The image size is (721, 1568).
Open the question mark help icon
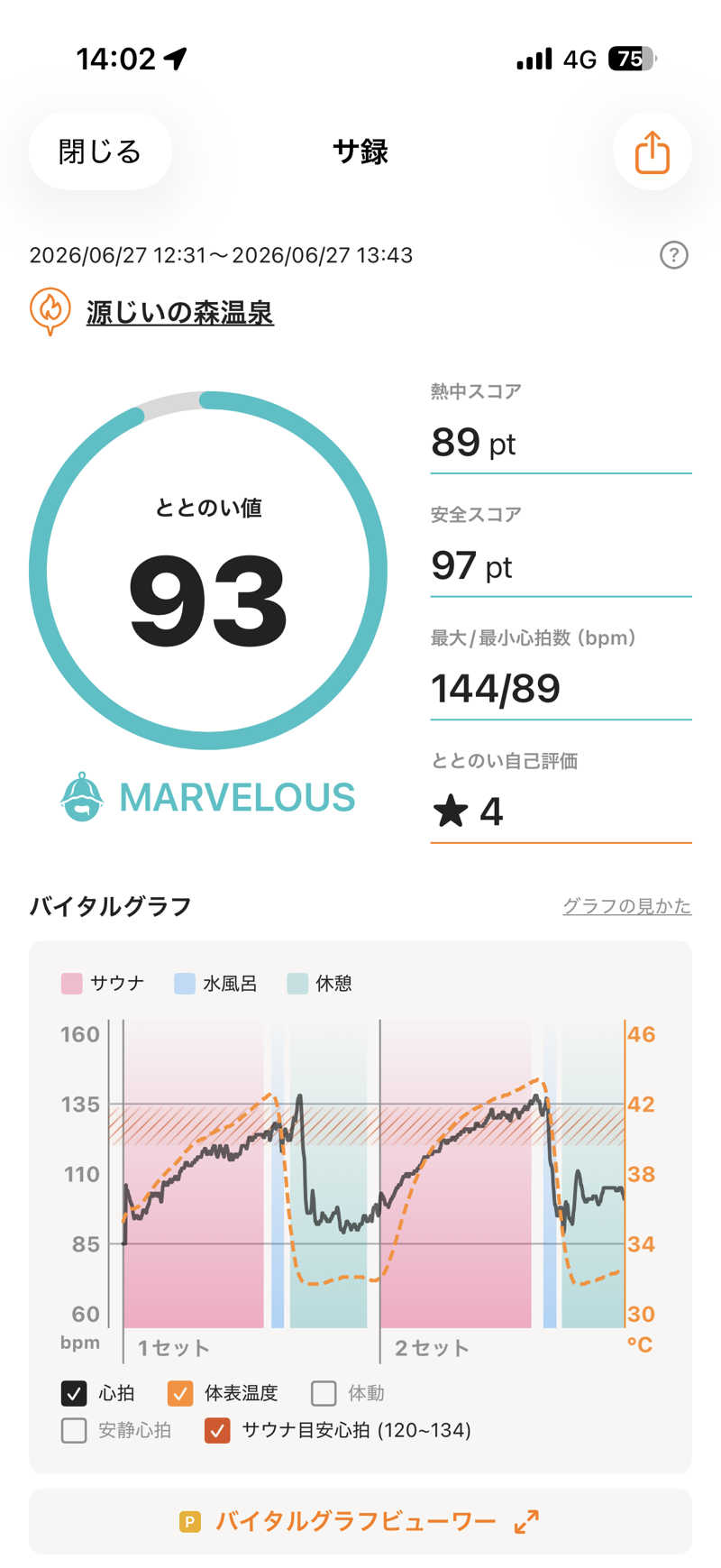click(673, 255)
